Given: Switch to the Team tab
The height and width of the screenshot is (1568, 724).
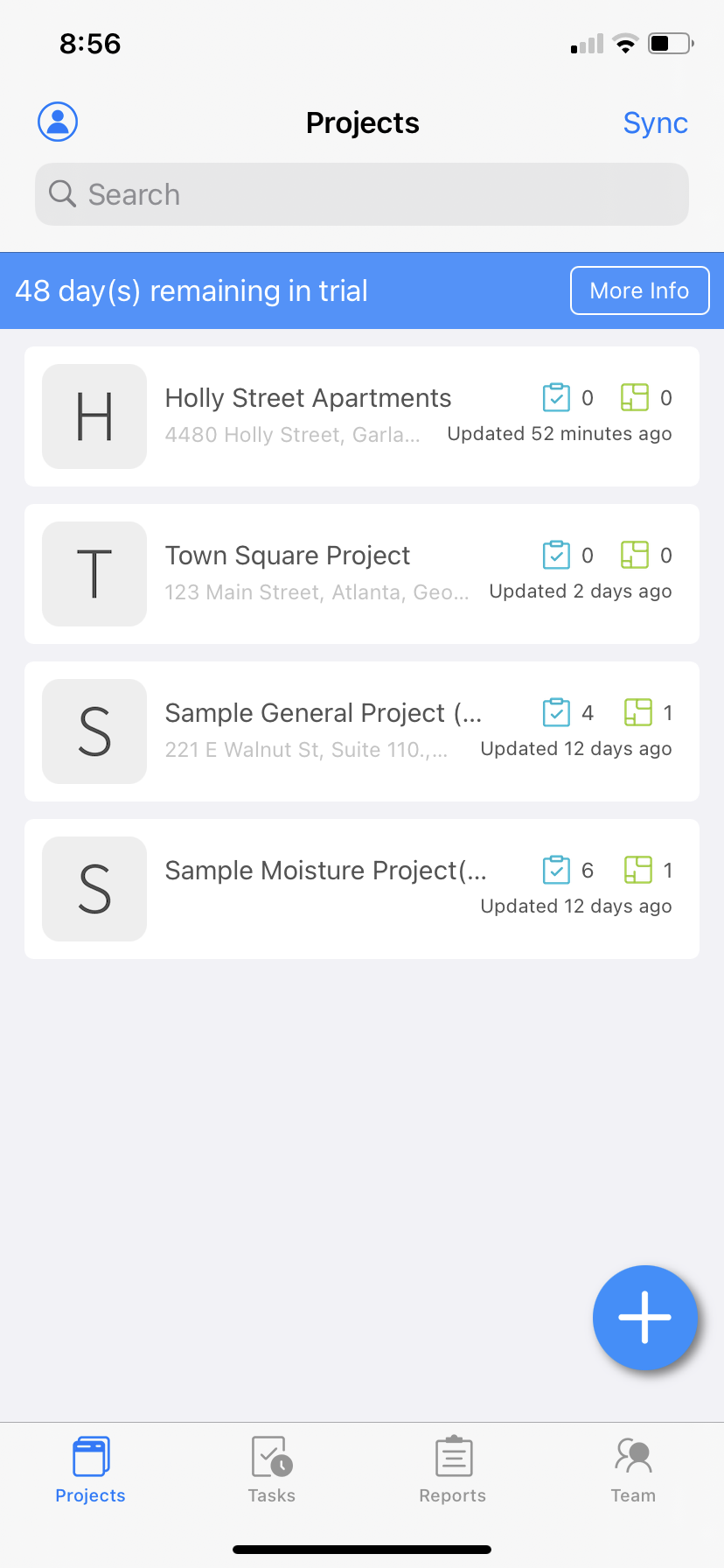Looking at the screenshot, I should tap(633, 1470).
